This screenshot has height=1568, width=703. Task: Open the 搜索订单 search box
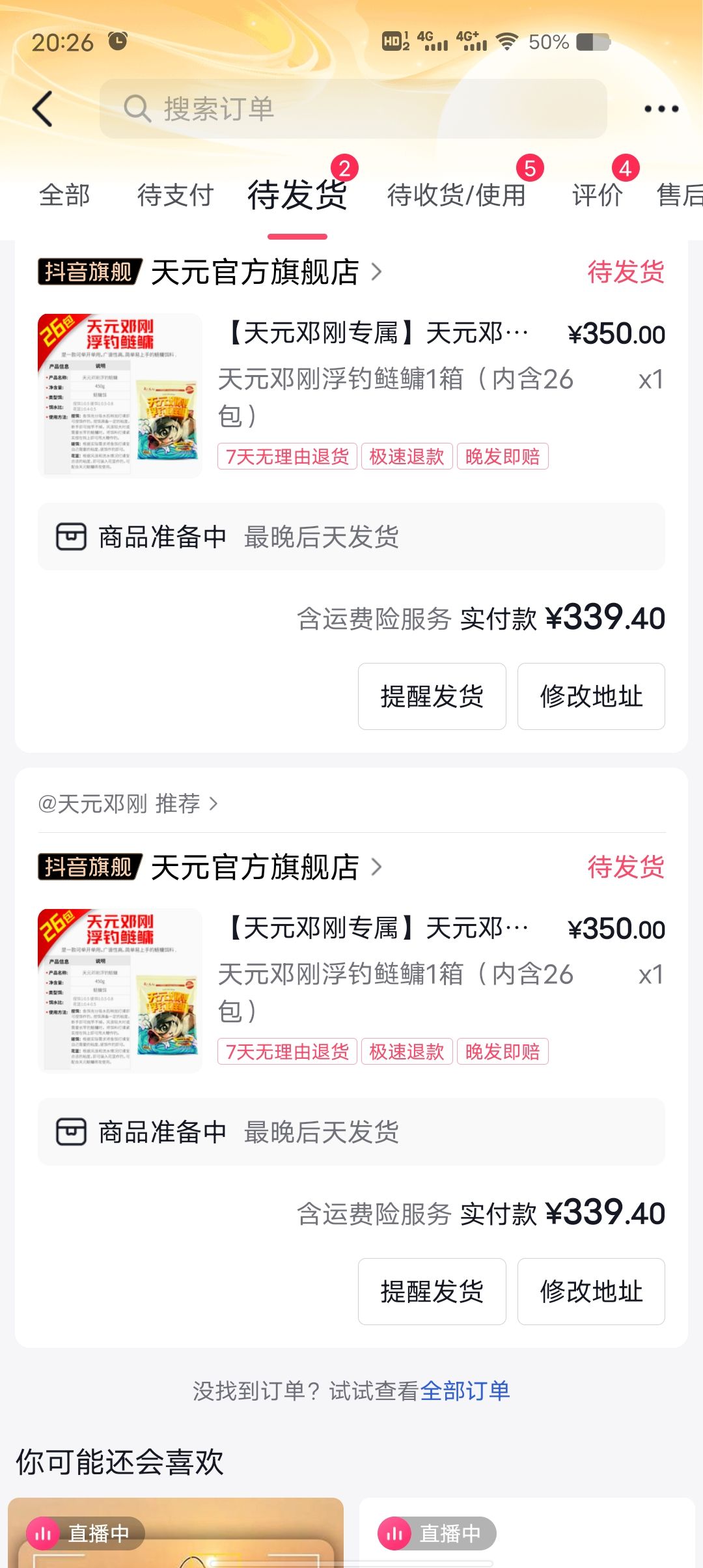click(353, 109)
